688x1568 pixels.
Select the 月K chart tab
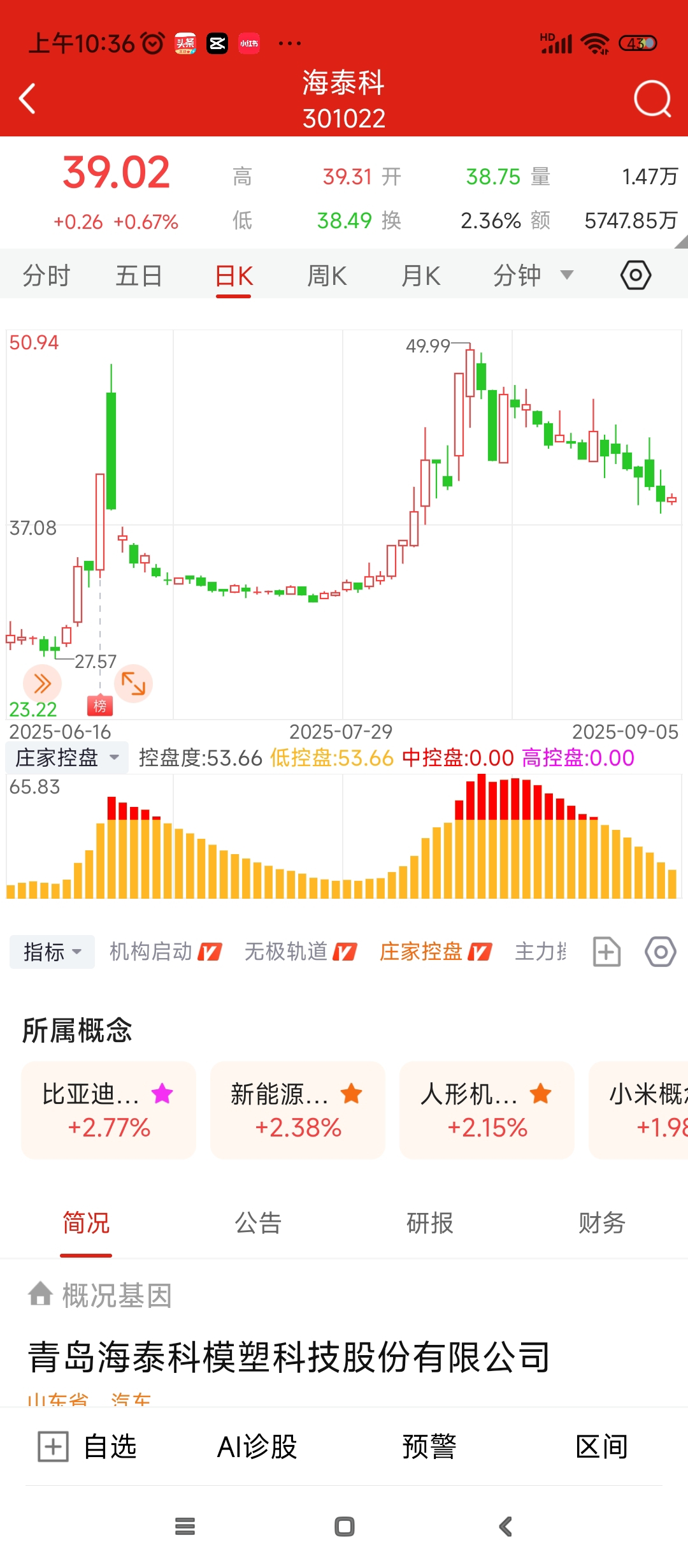tap(420, 276)
